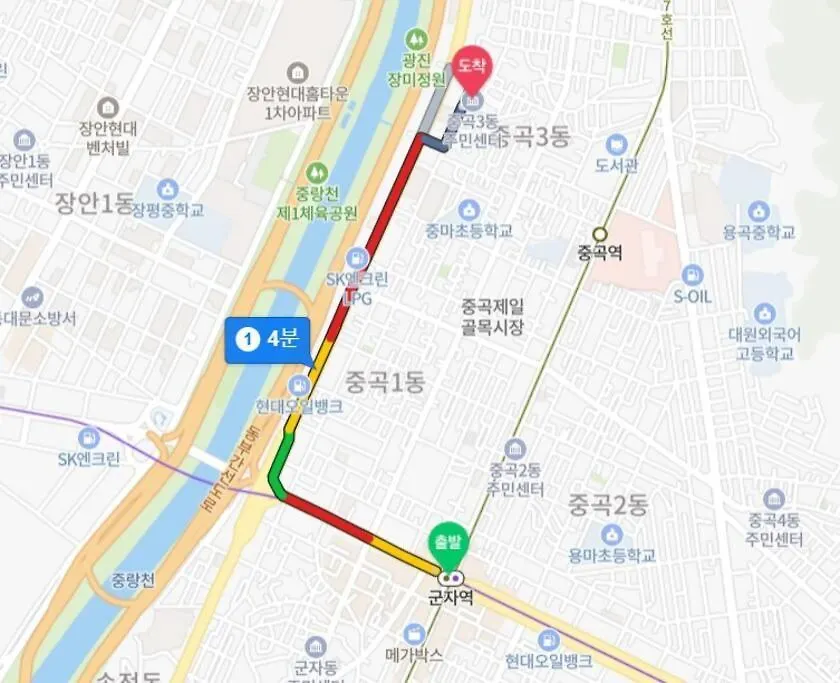The width and height of the screenshot is (840, 683).
Task: Tap the 도착 destination marker
Action: tap(473, 67)
